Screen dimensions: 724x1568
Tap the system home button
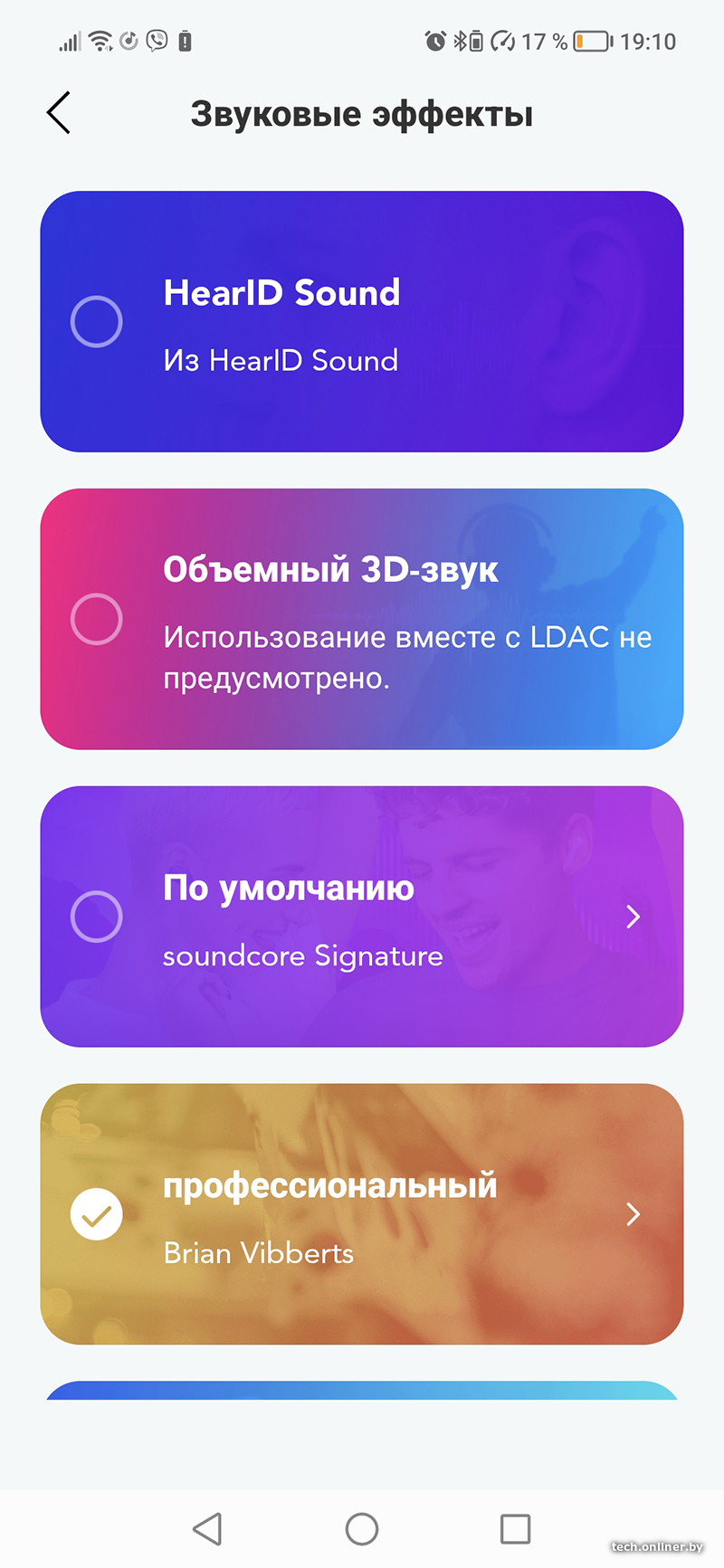click(362, 1529)
